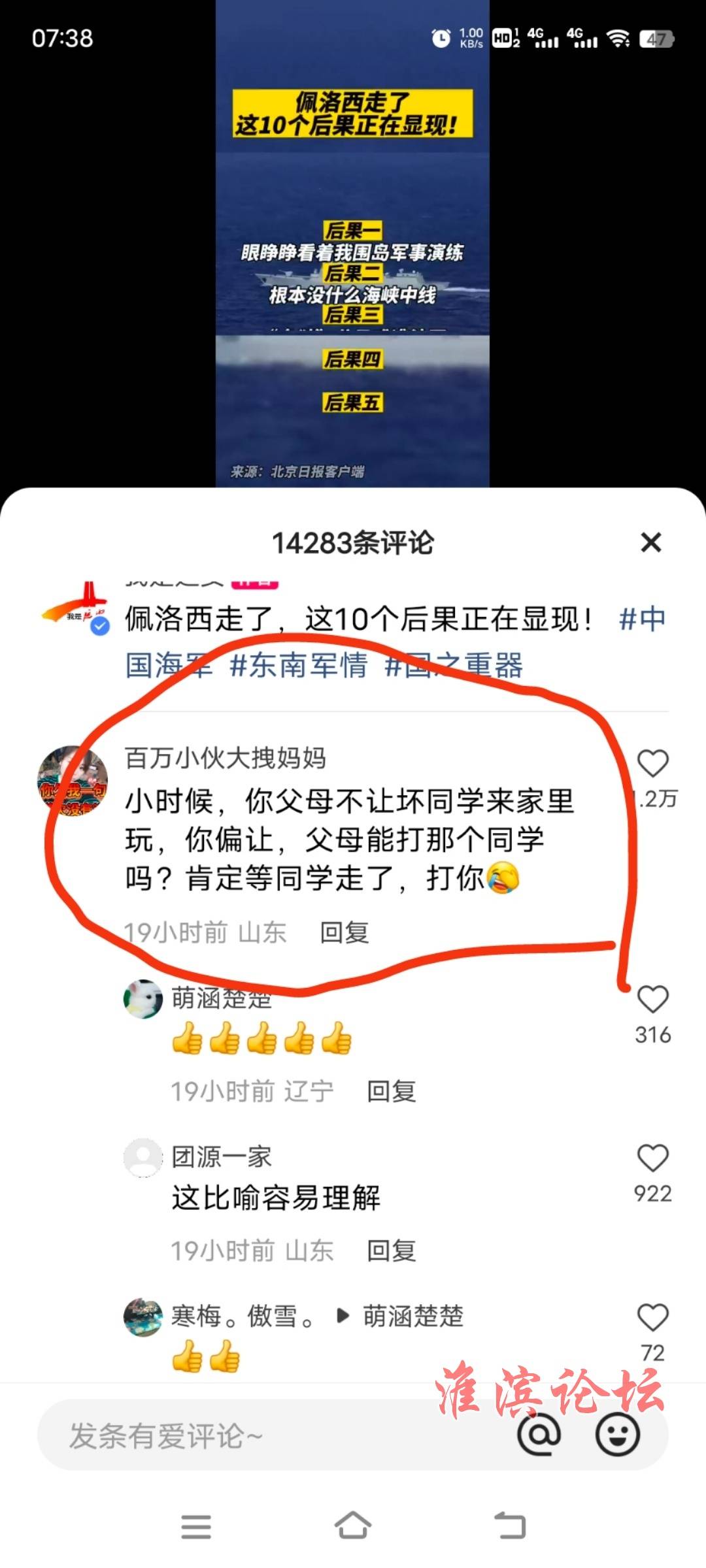Screen dimensions: 706x1568
Task: Open the #国之重器 hashtag
Action: click(x=454, y=666)
